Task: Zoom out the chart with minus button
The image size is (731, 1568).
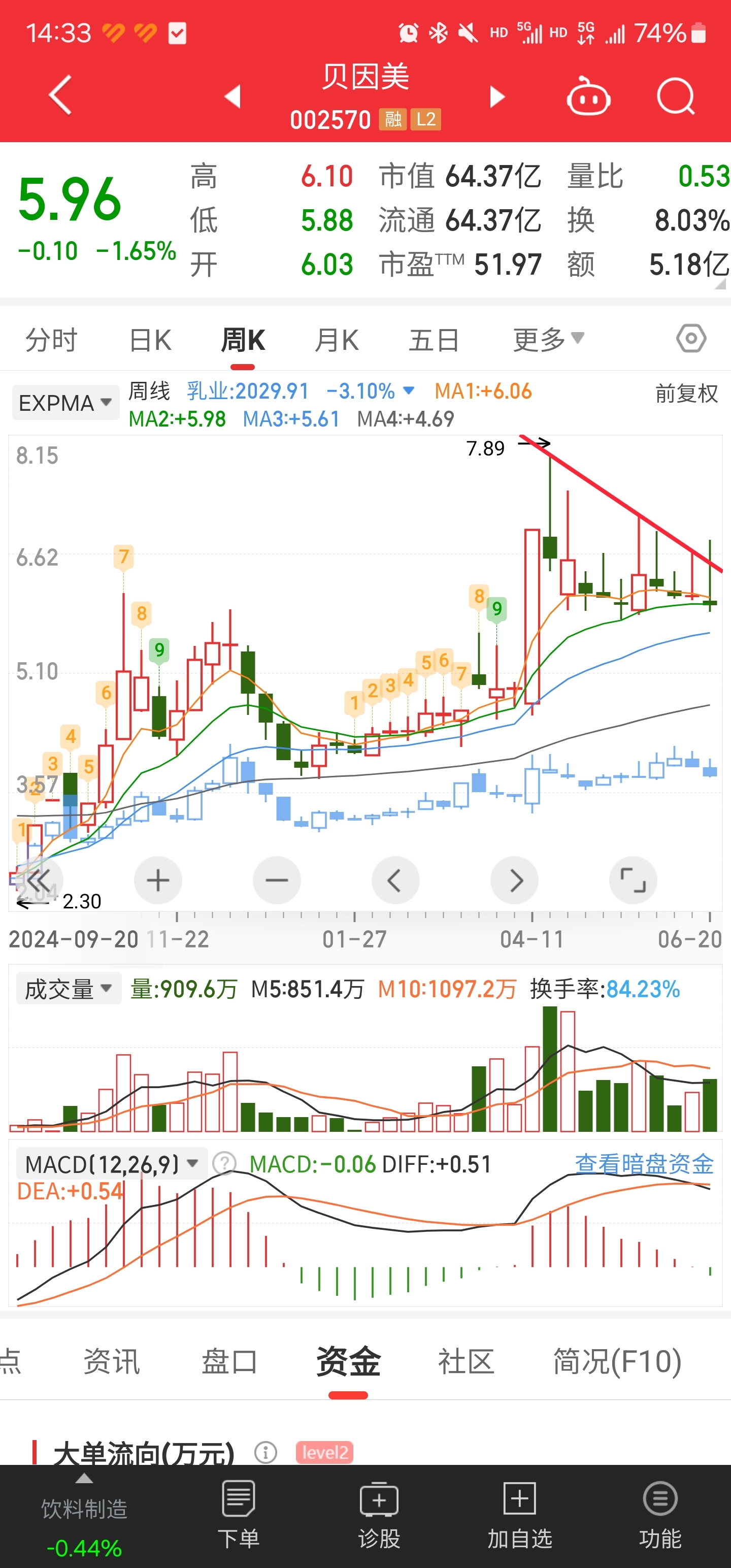Action: [277, 880]
